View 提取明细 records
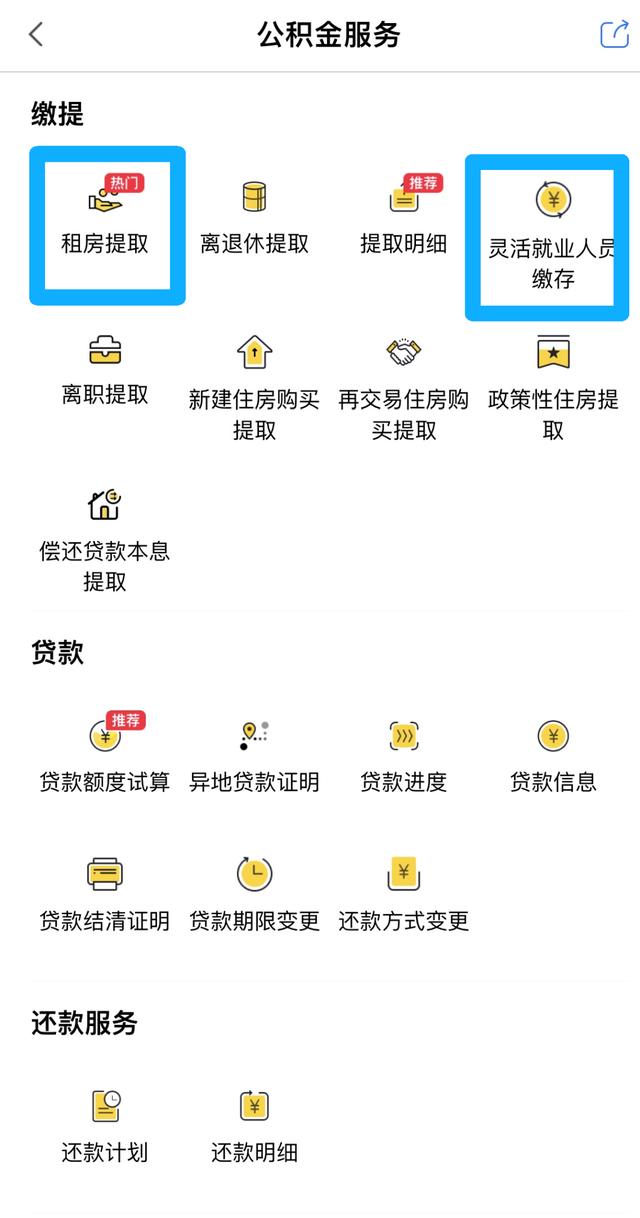Image resolution: width=640 pixels, height=1218 pixels. [404, 220]
